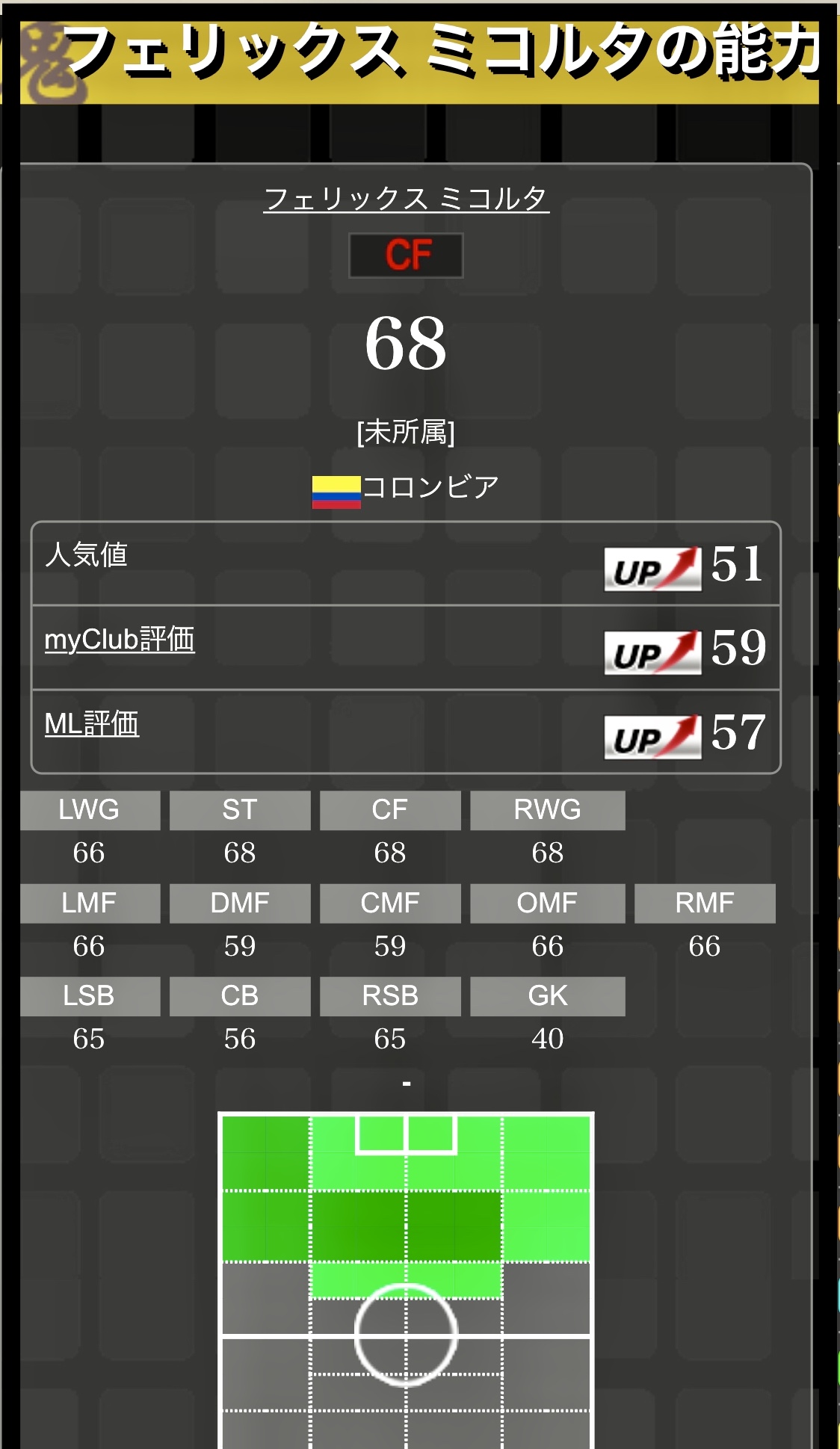Open the フェリックス ミコルタ player name link
The height and width of the screenshot is (1449, 840).
click(406, 199)
